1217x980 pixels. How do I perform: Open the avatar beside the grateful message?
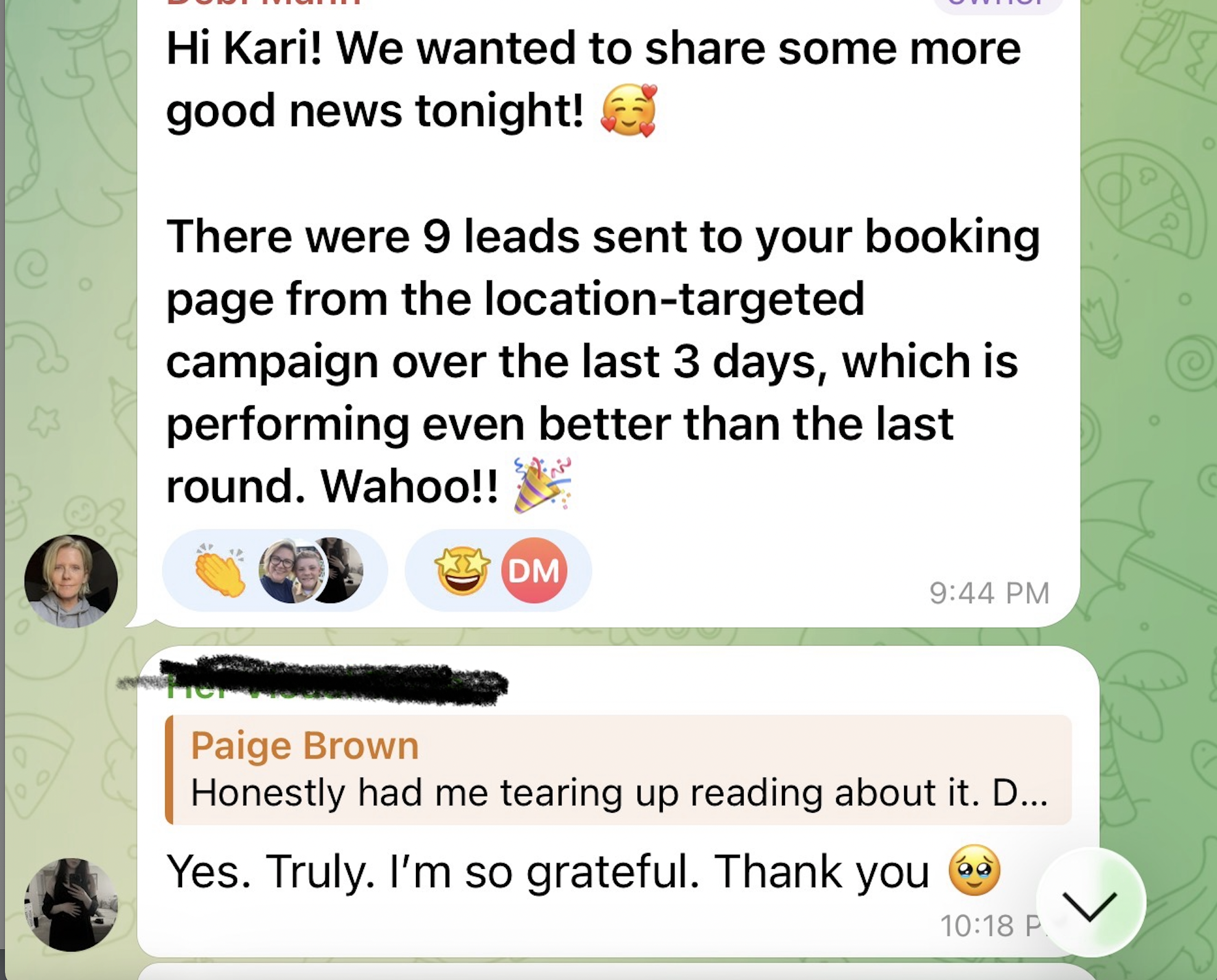pyautogui.click(x=71, y=905)
